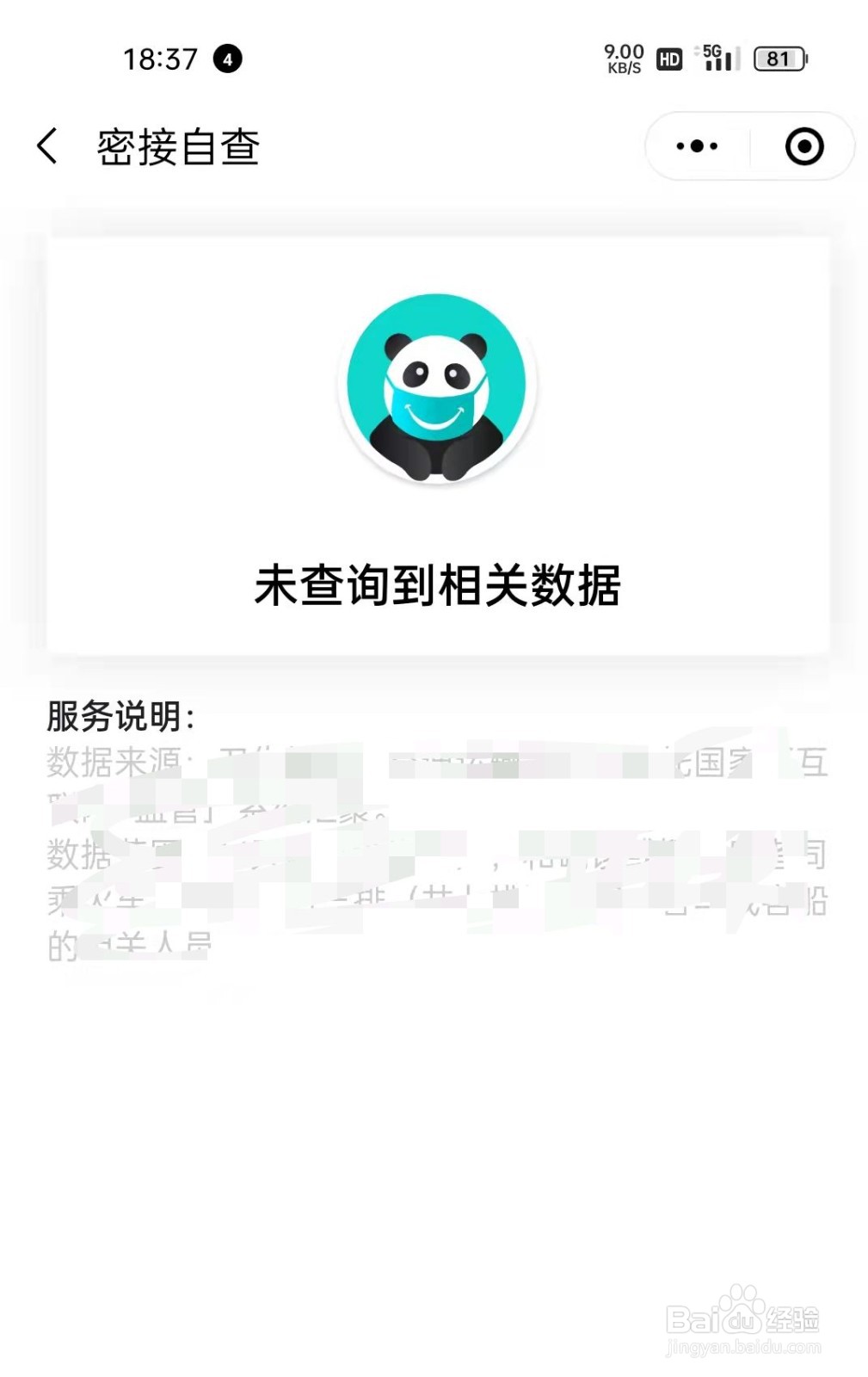Open the mini program more options menu
Viewport: 868px width, 1377px height.
point(695,146)
